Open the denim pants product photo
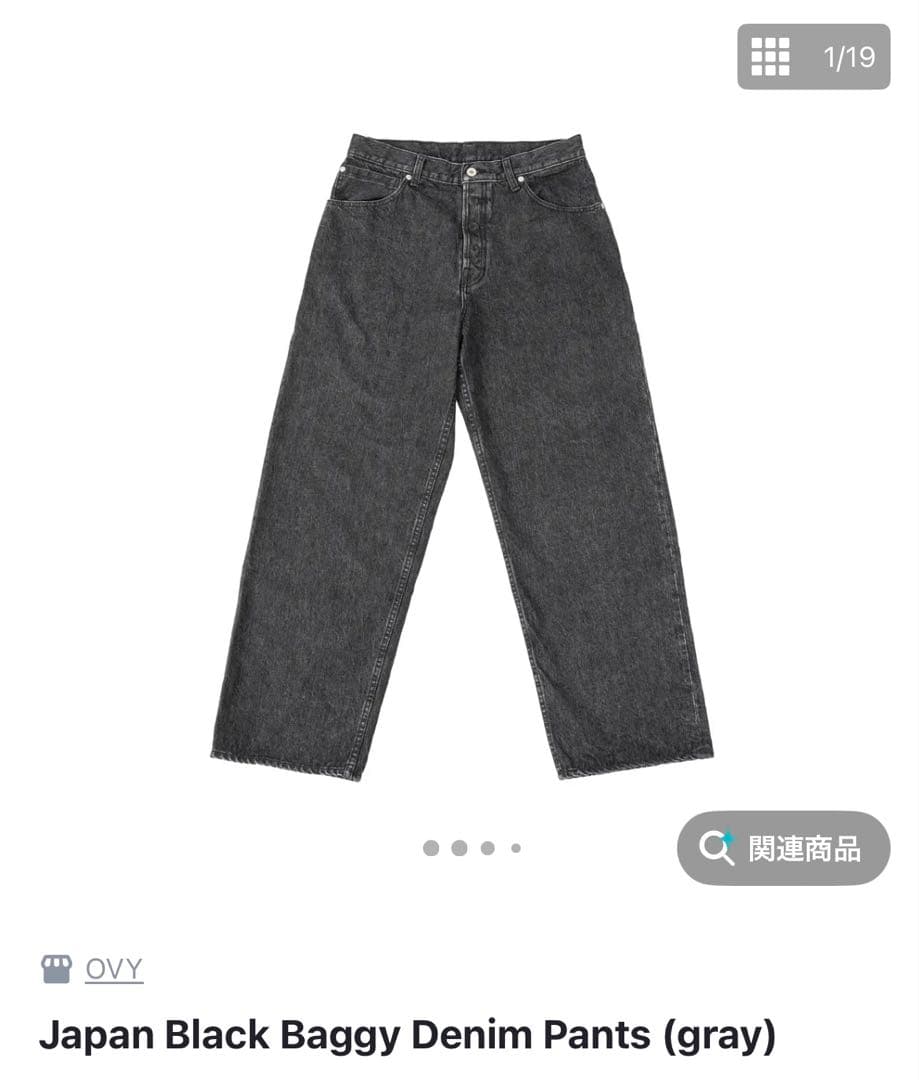Viewport: 919px width, 1080px height. (462, 455)
